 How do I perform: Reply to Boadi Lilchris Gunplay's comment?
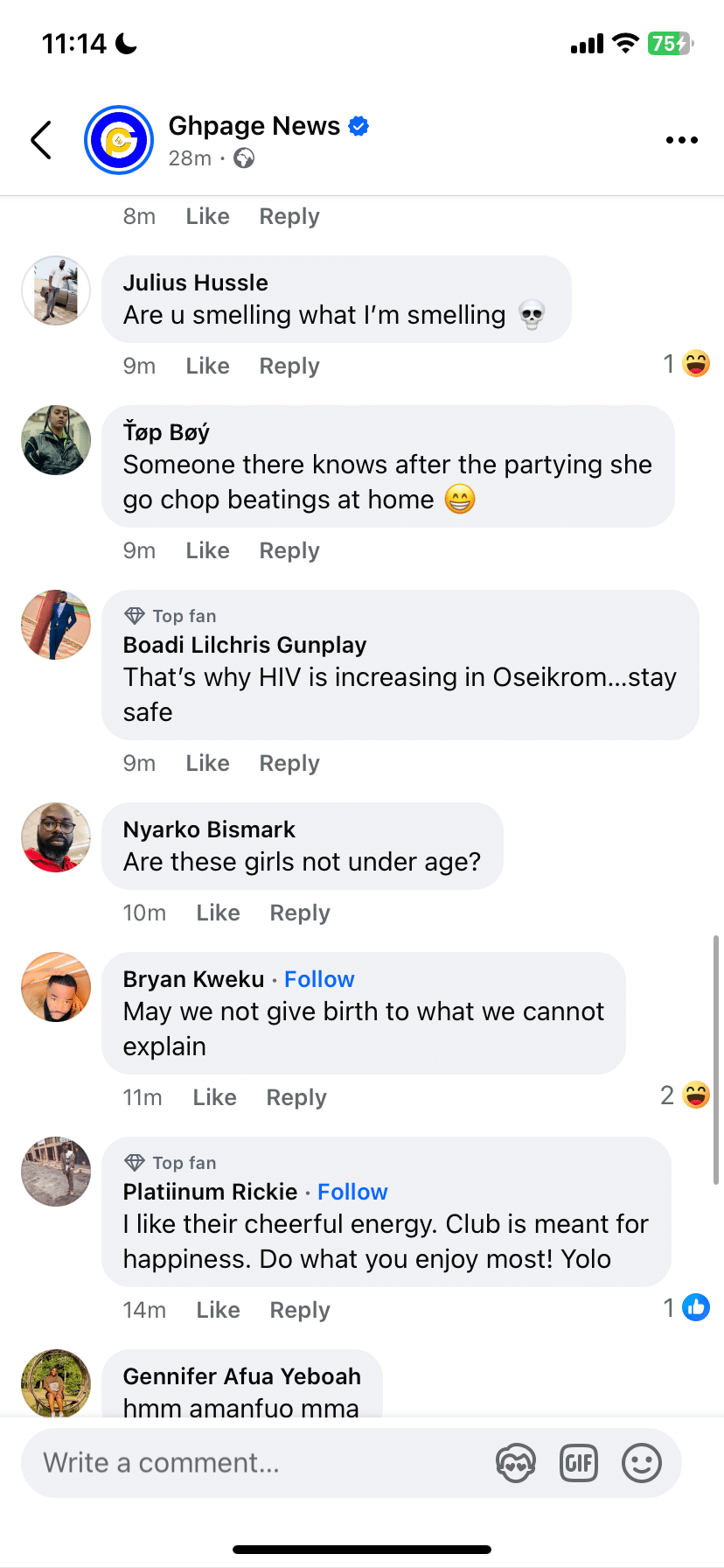click(289, 763)
